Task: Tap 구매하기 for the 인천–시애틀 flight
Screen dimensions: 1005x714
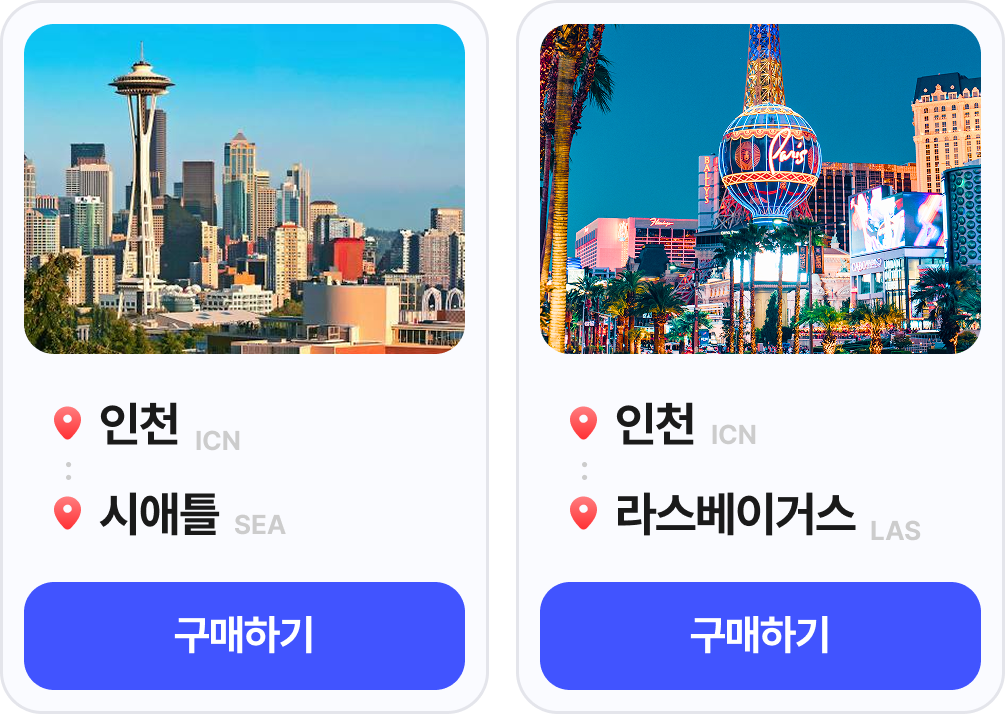Action: (x=244, y=635)
